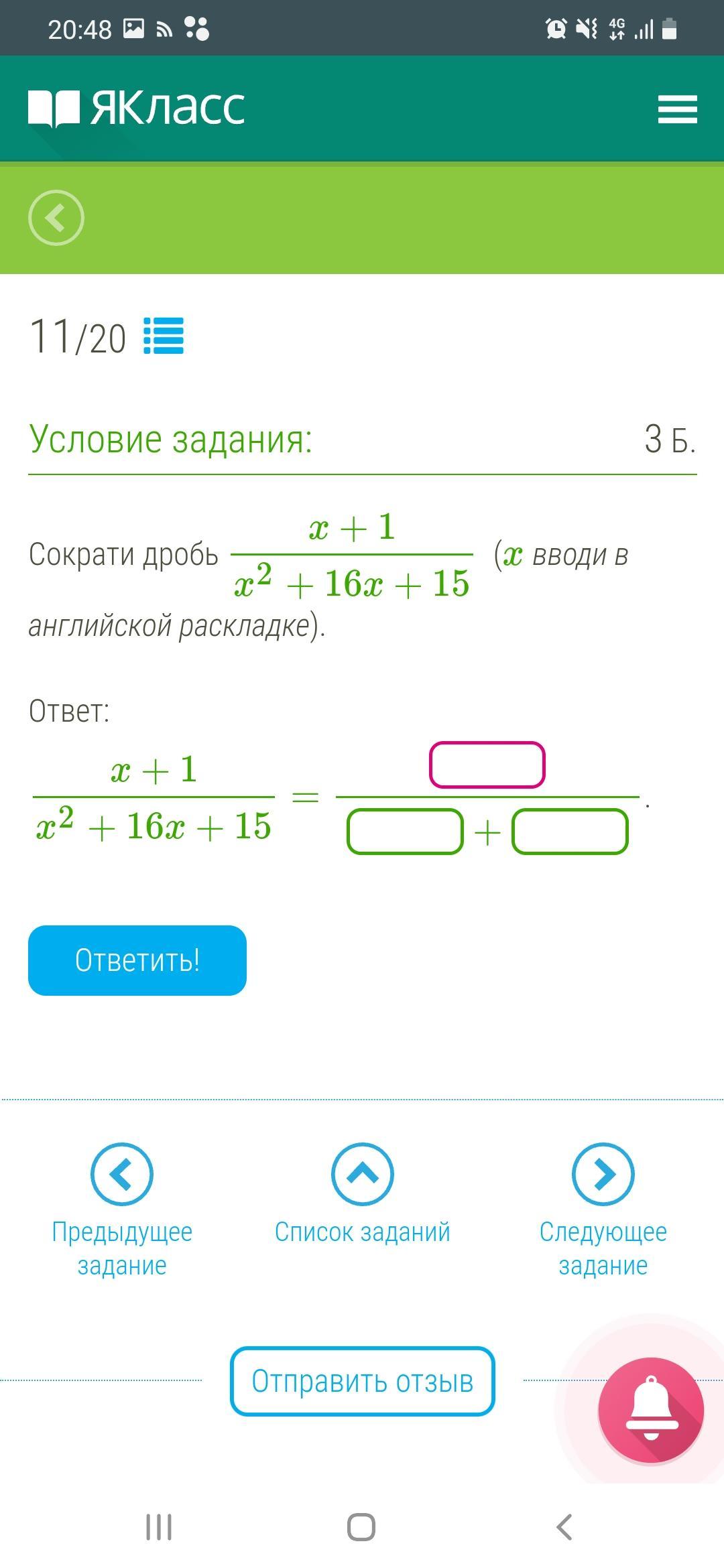Image resolution: width=724 pixels, height=1568 pixels.
Task: Tap the ЯКласс logo
Action: point(137,107)
